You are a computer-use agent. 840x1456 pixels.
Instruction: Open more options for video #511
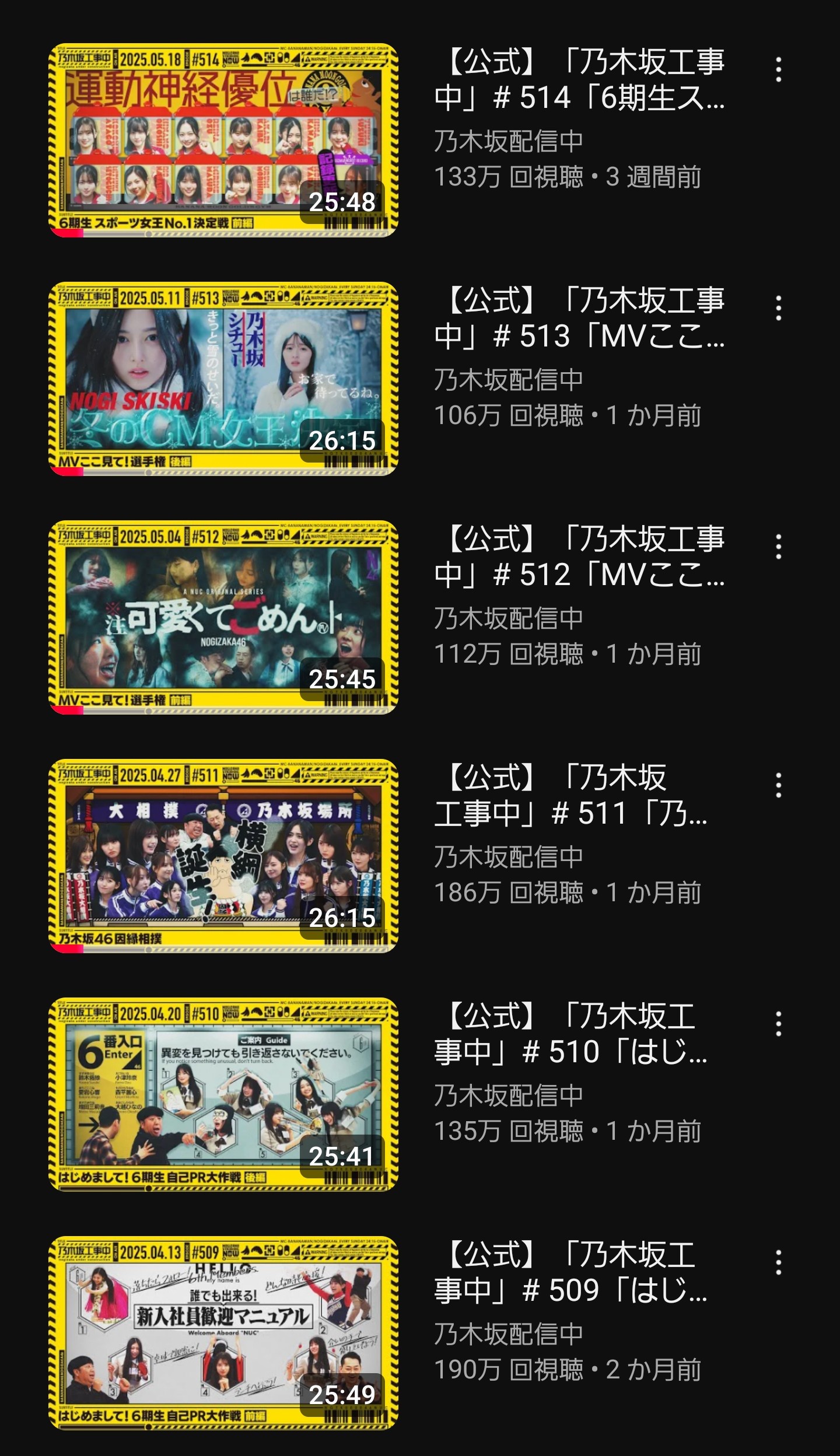click(778, 785)
